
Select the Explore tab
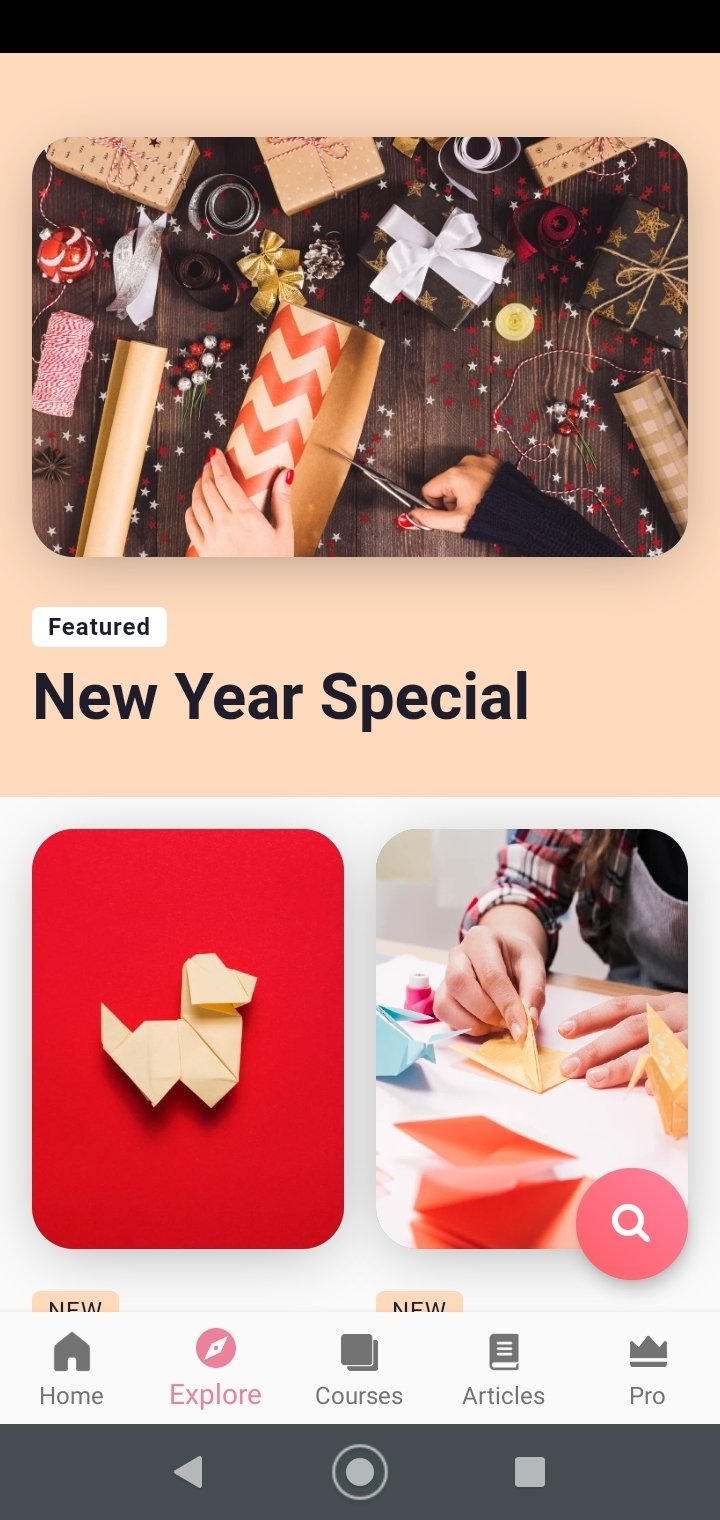(x=216, y=1369)
